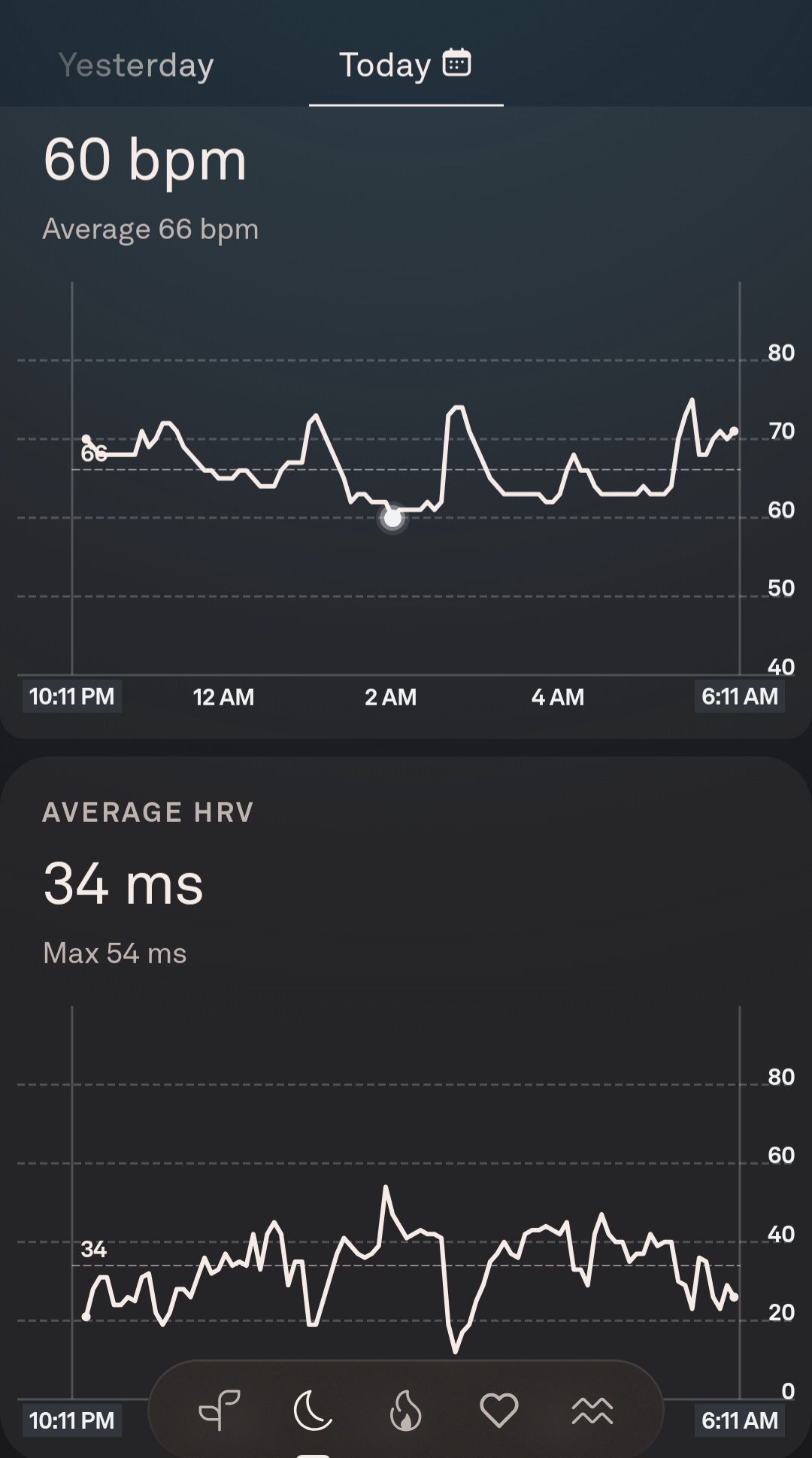Image resolution: width=812 pixels, height=1458 pixels.
Task: Open the heart icon section
Action: coord(499,1409)
